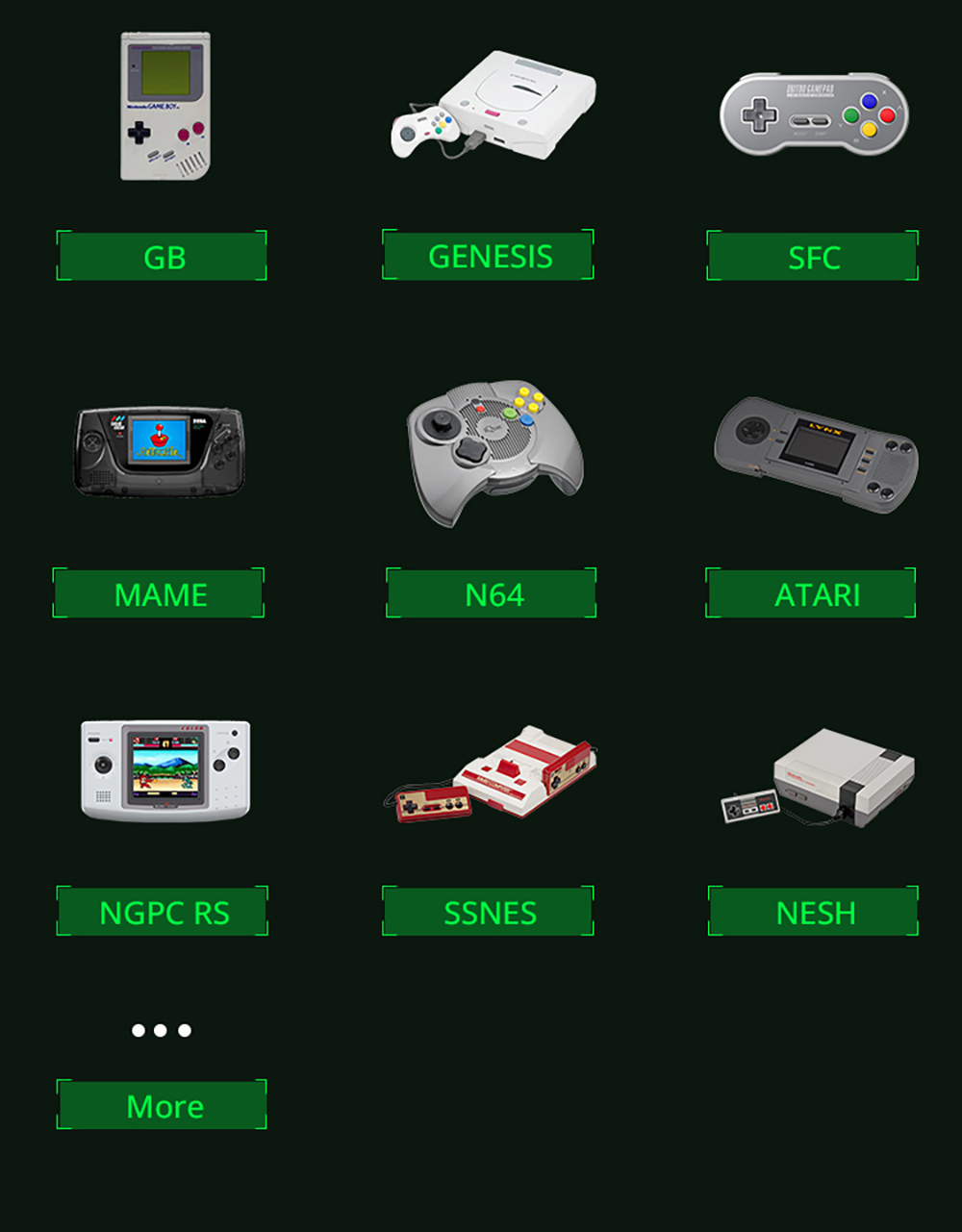962x1232 pixels.
Task: Click the ellipsis dots above More
Action: (162, 1032)
